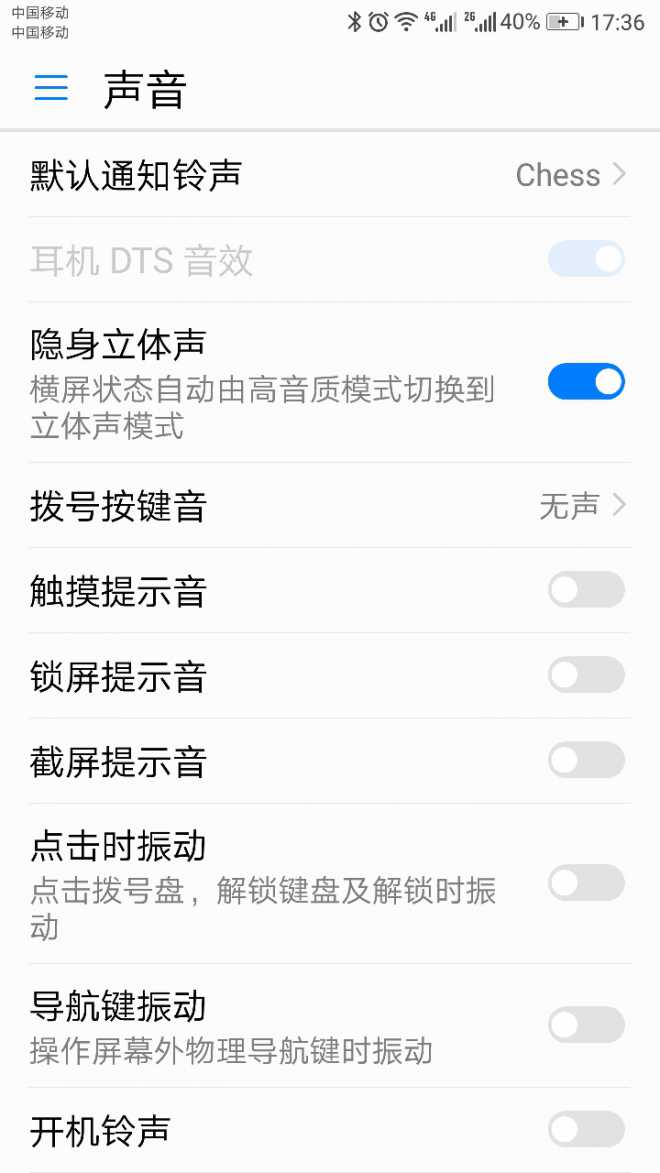This screenshot has height=1173, width=660.
Task: Open 拨号按键音 options
Action: [330, 506]
